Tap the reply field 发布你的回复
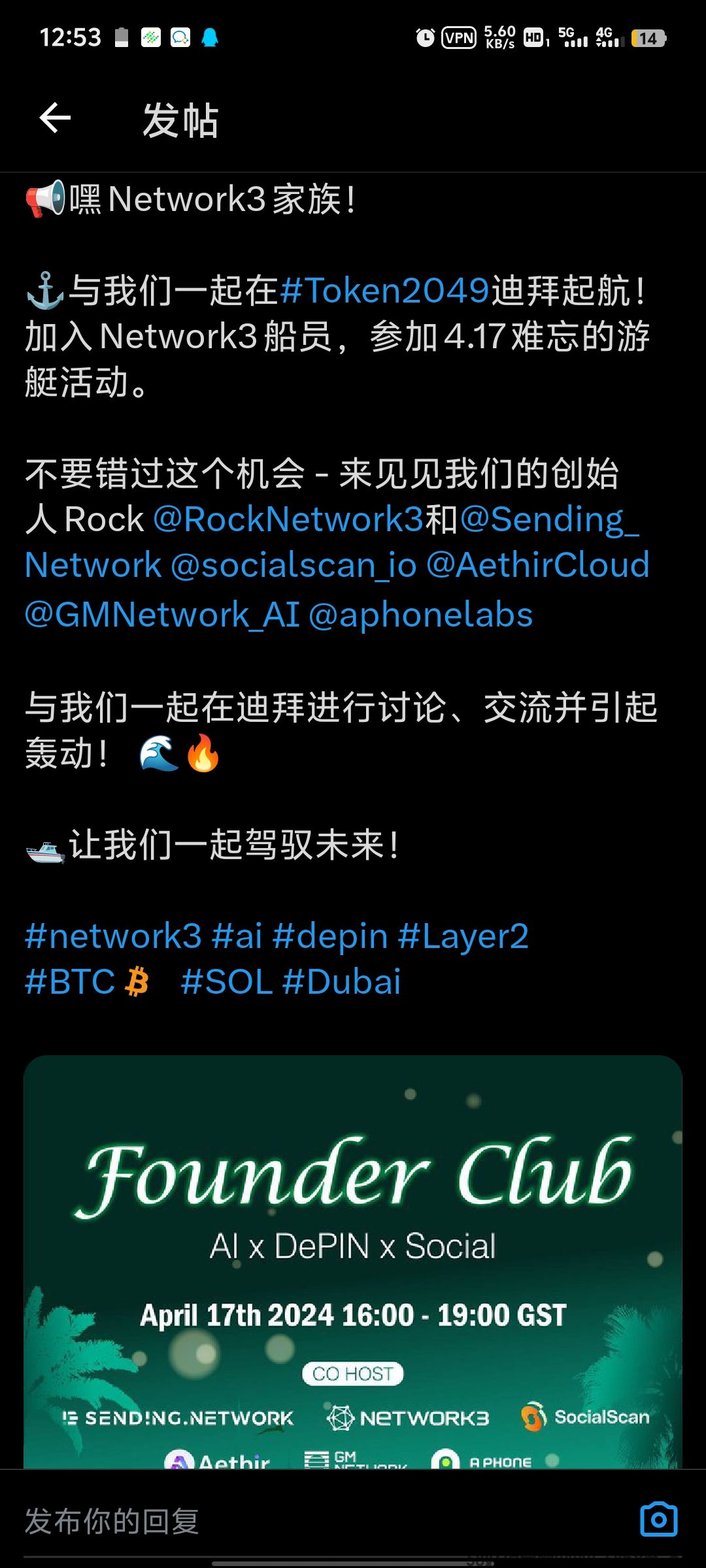Viewport: 706px width, 1568px height. coord(261,1521)
